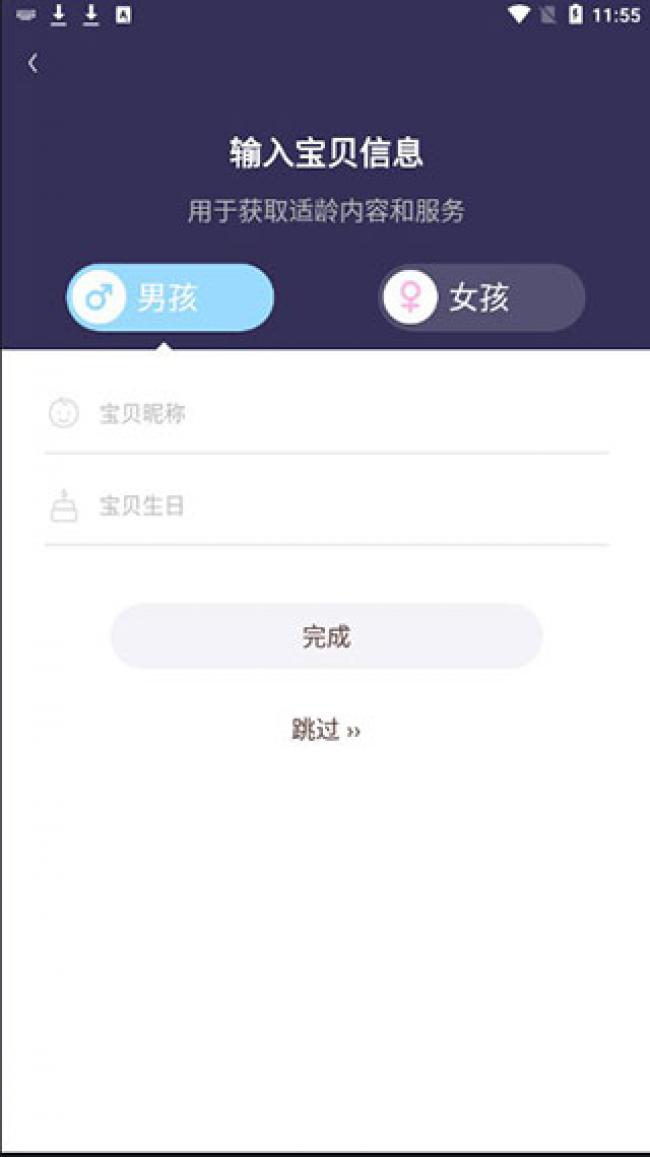
Task: Choose the 女孩 (girl) option
Action: [x=481, y=298]
